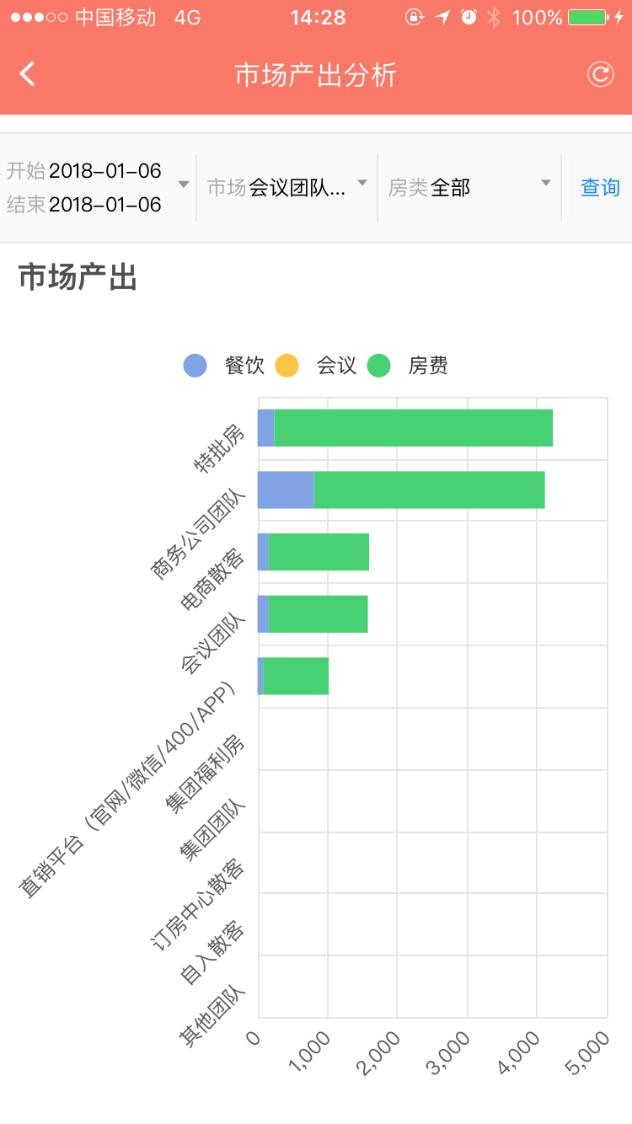This screenshot has height=1124, width=632.
Task: Go back using the header arrow
Action: point(27,74)
